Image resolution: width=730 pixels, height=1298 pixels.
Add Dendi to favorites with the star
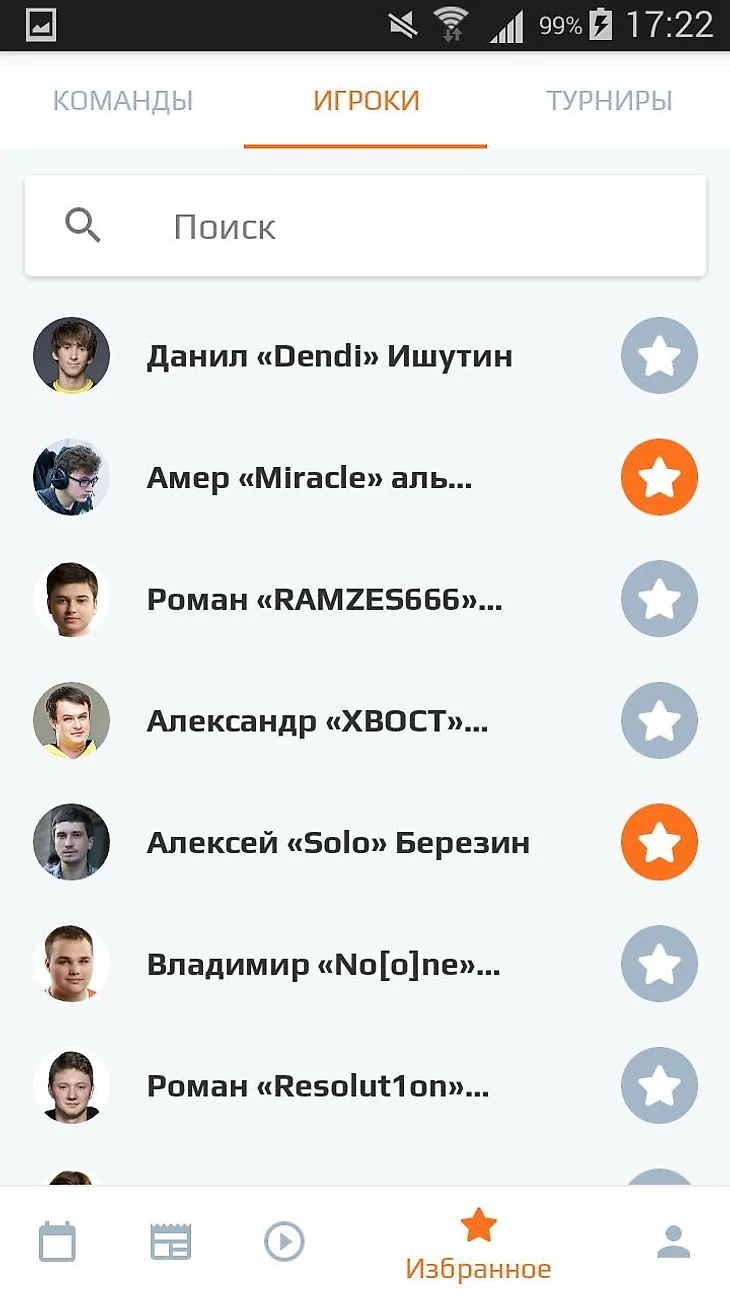click(x=659, y=356)
